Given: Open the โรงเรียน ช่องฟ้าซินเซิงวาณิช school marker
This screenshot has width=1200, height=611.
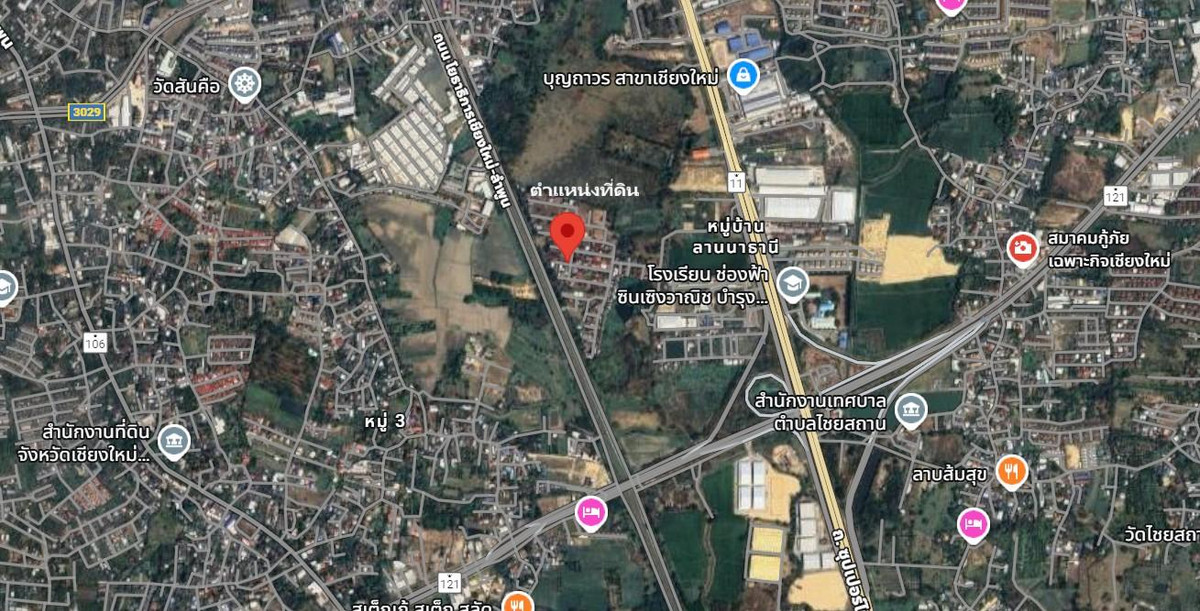Looking at the screenshot, I should coord(793,283).
